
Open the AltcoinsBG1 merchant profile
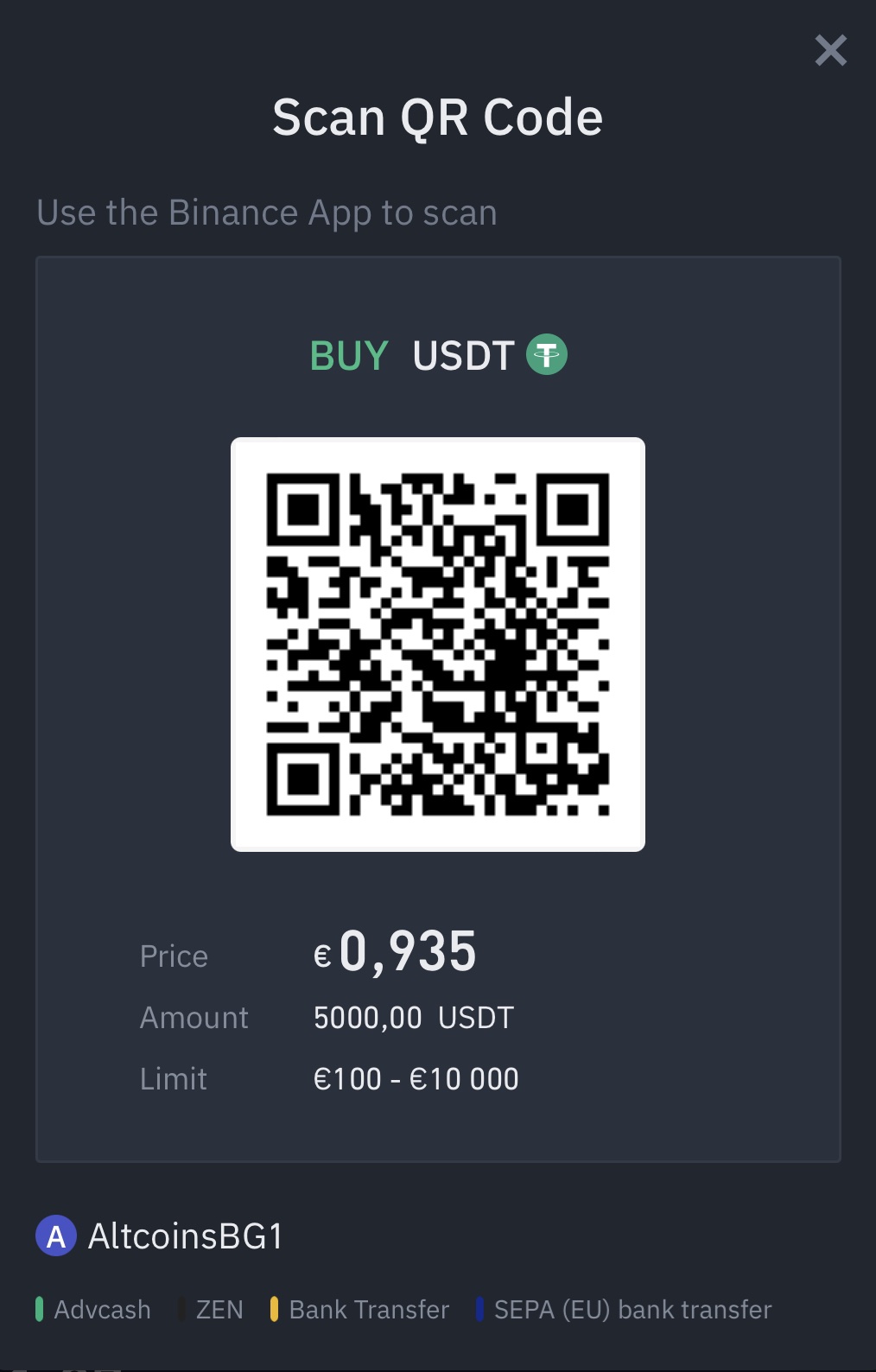coord(185,1236)
